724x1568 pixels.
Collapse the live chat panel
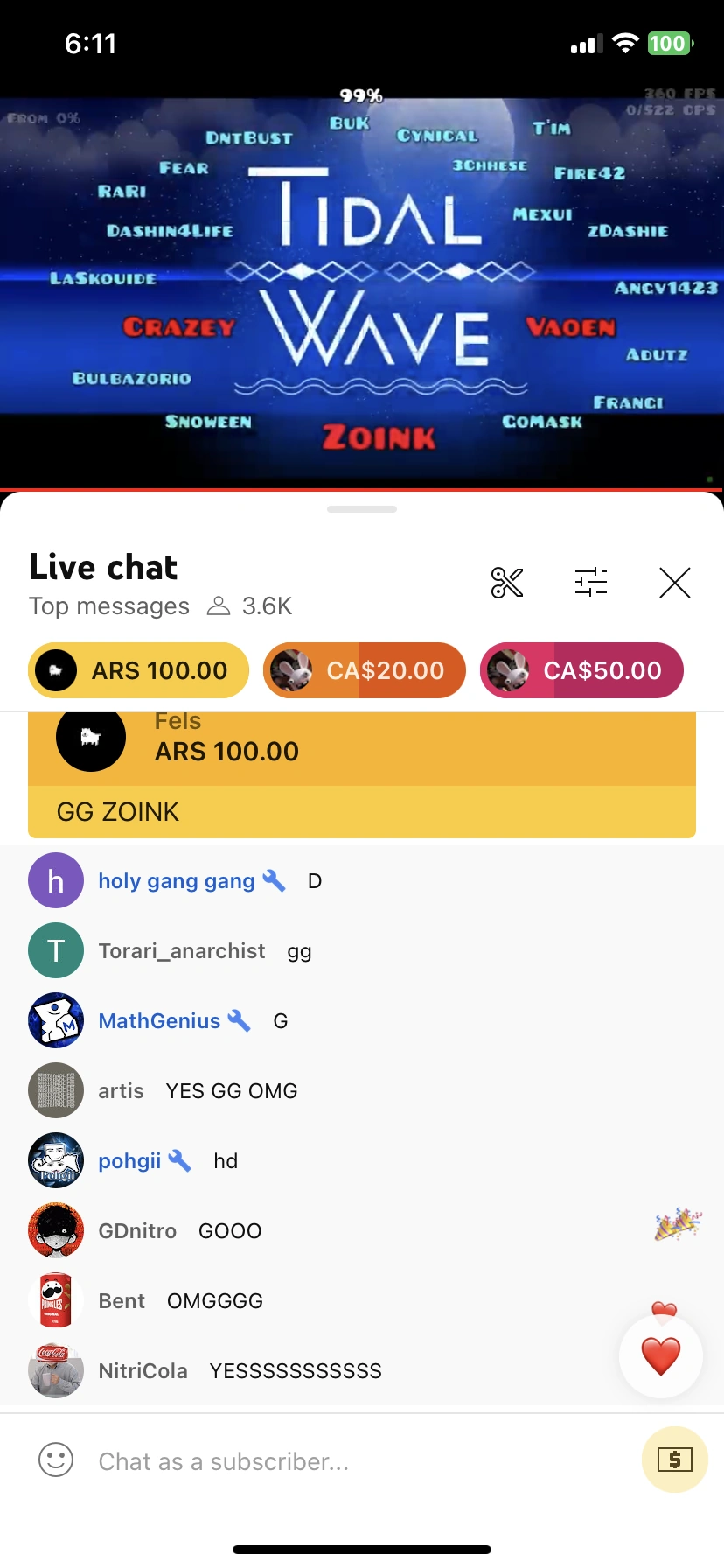point(674,582)
